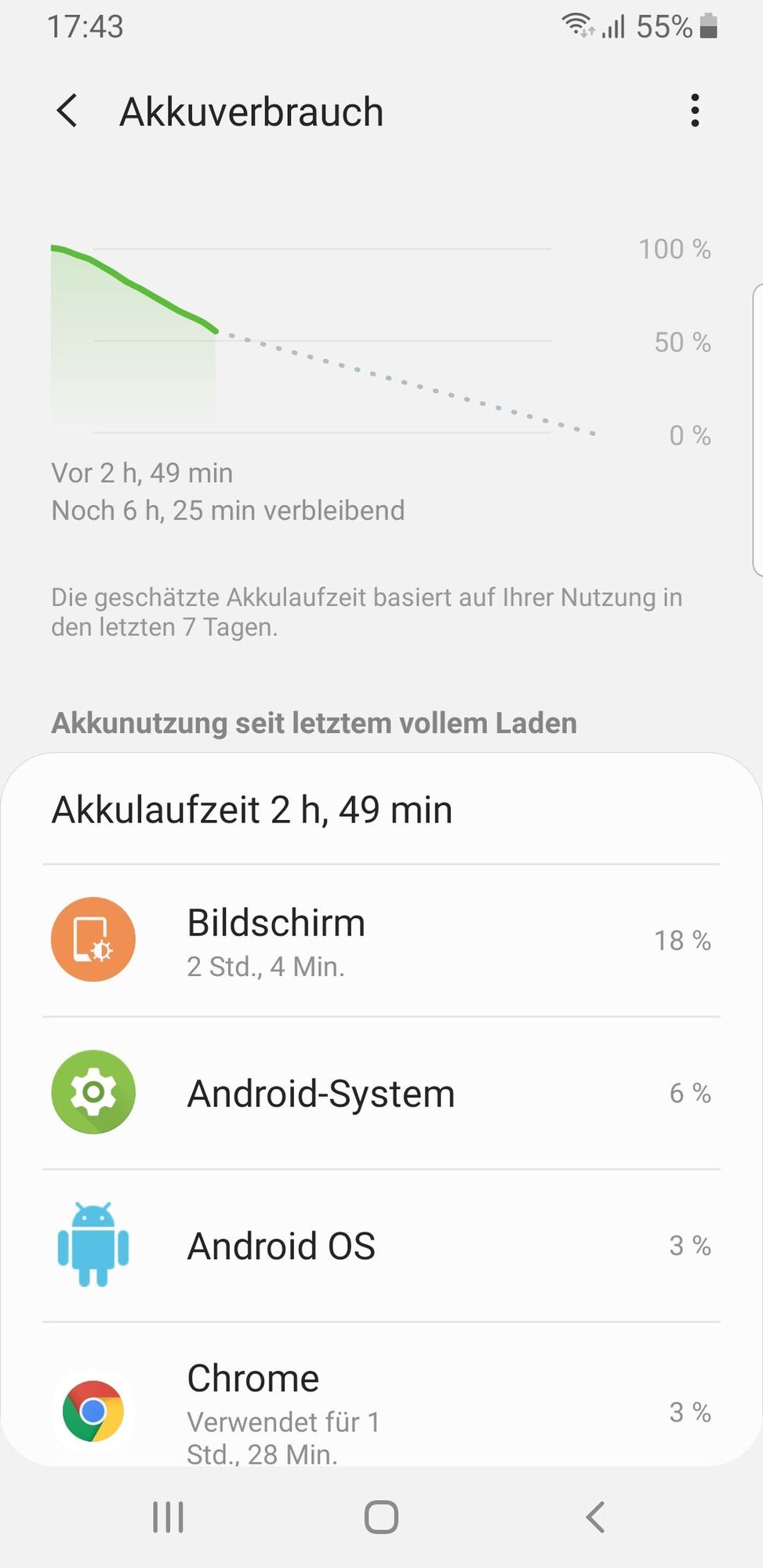
Task: Open Android OS battery details
Action: tap(381, 1246)
